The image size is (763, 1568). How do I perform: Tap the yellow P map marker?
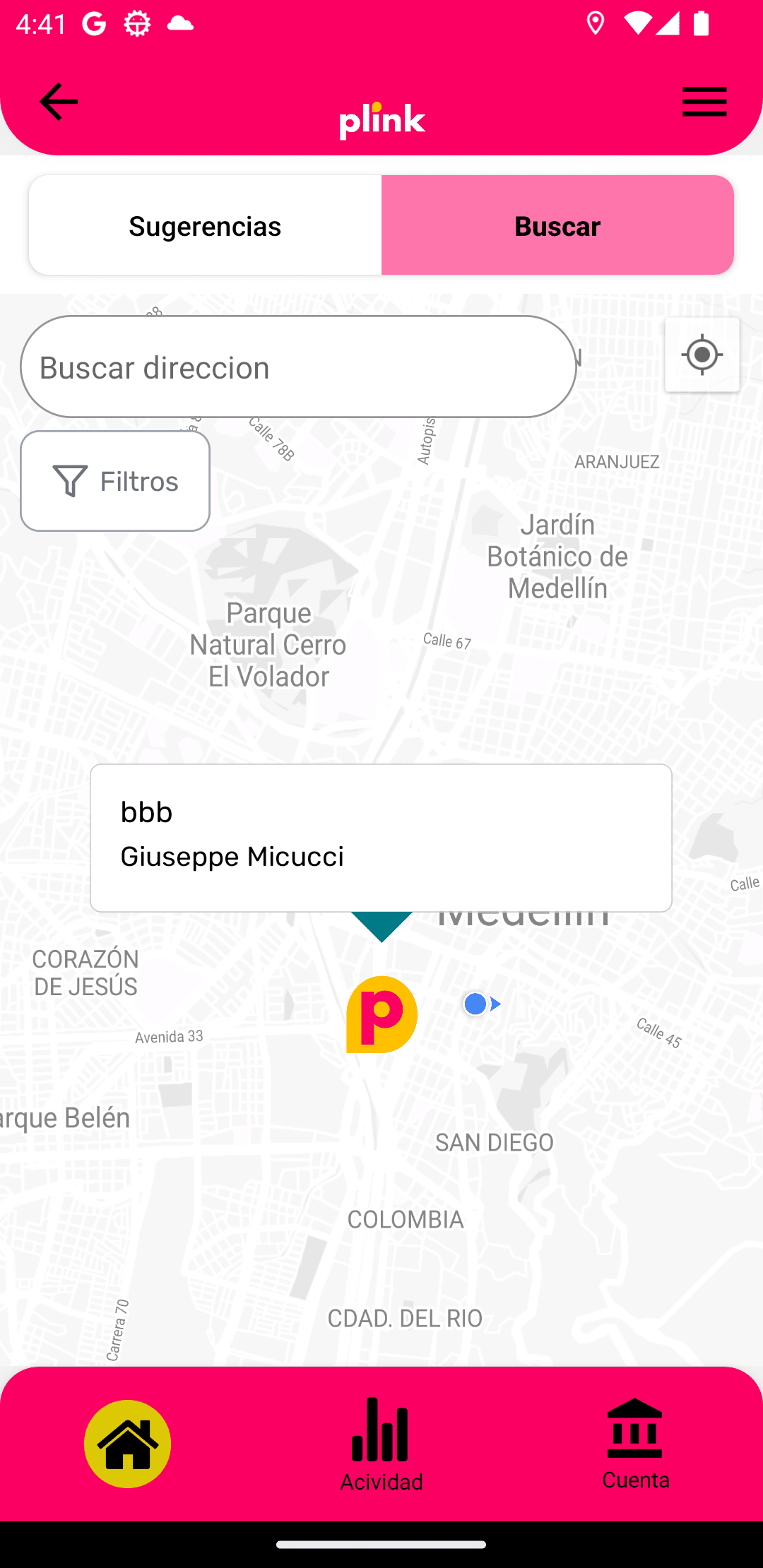[x=381, y=1014]
